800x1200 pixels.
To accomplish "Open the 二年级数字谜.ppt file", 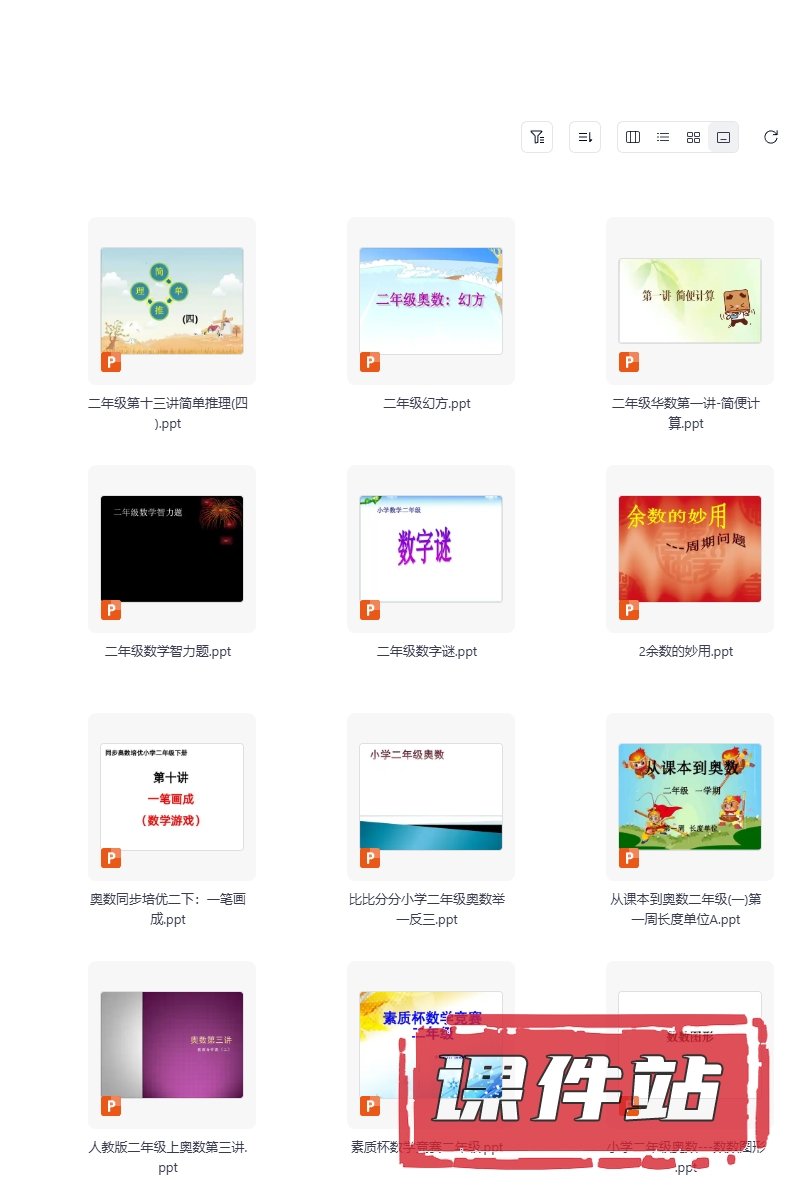I will click(431, 549).
